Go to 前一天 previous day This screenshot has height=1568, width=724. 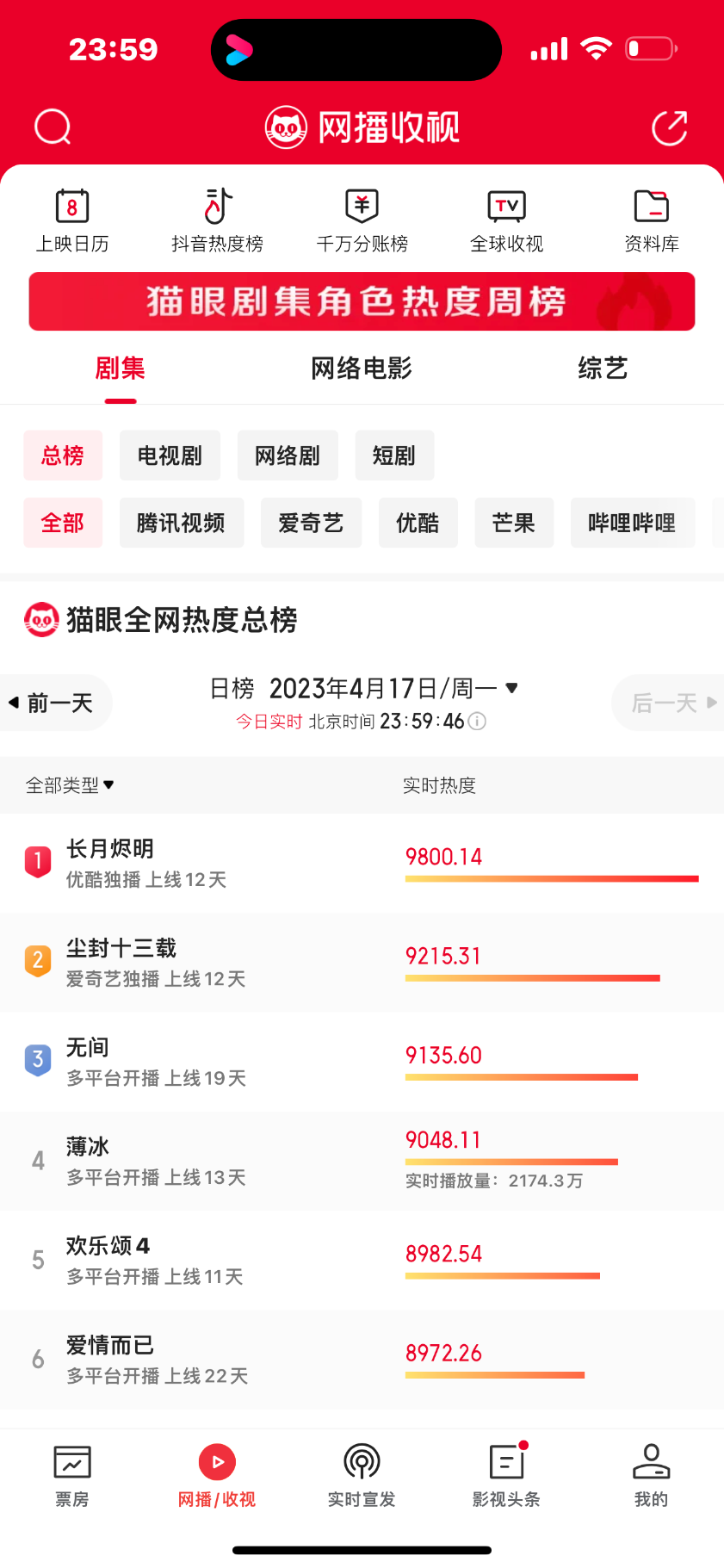53,703
